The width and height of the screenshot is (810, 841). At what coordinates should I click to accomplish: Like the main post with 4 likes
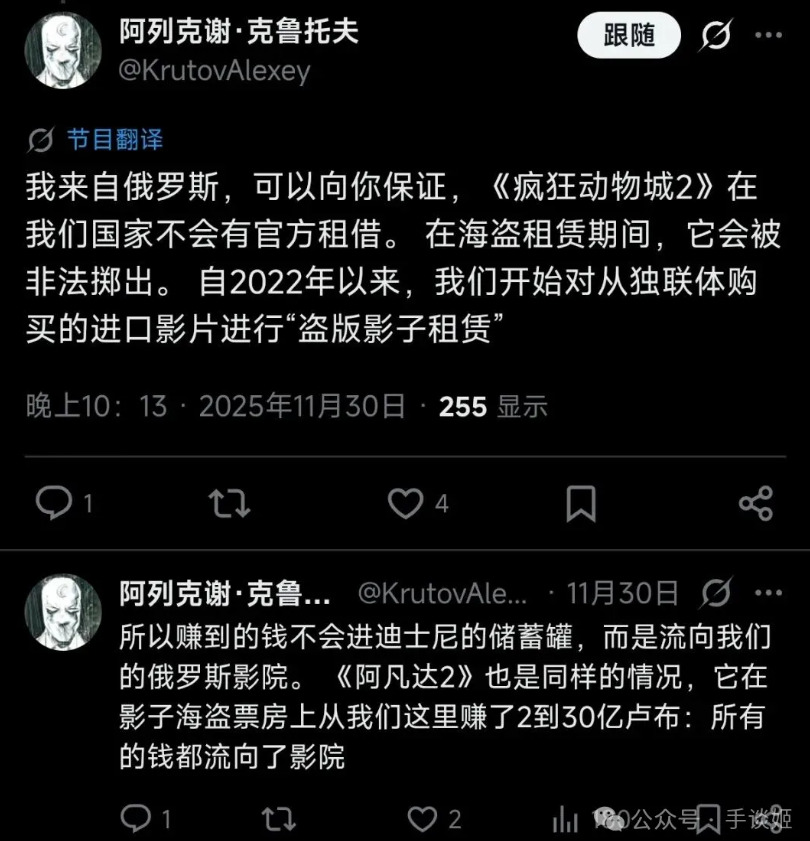[x=405, y=503]
